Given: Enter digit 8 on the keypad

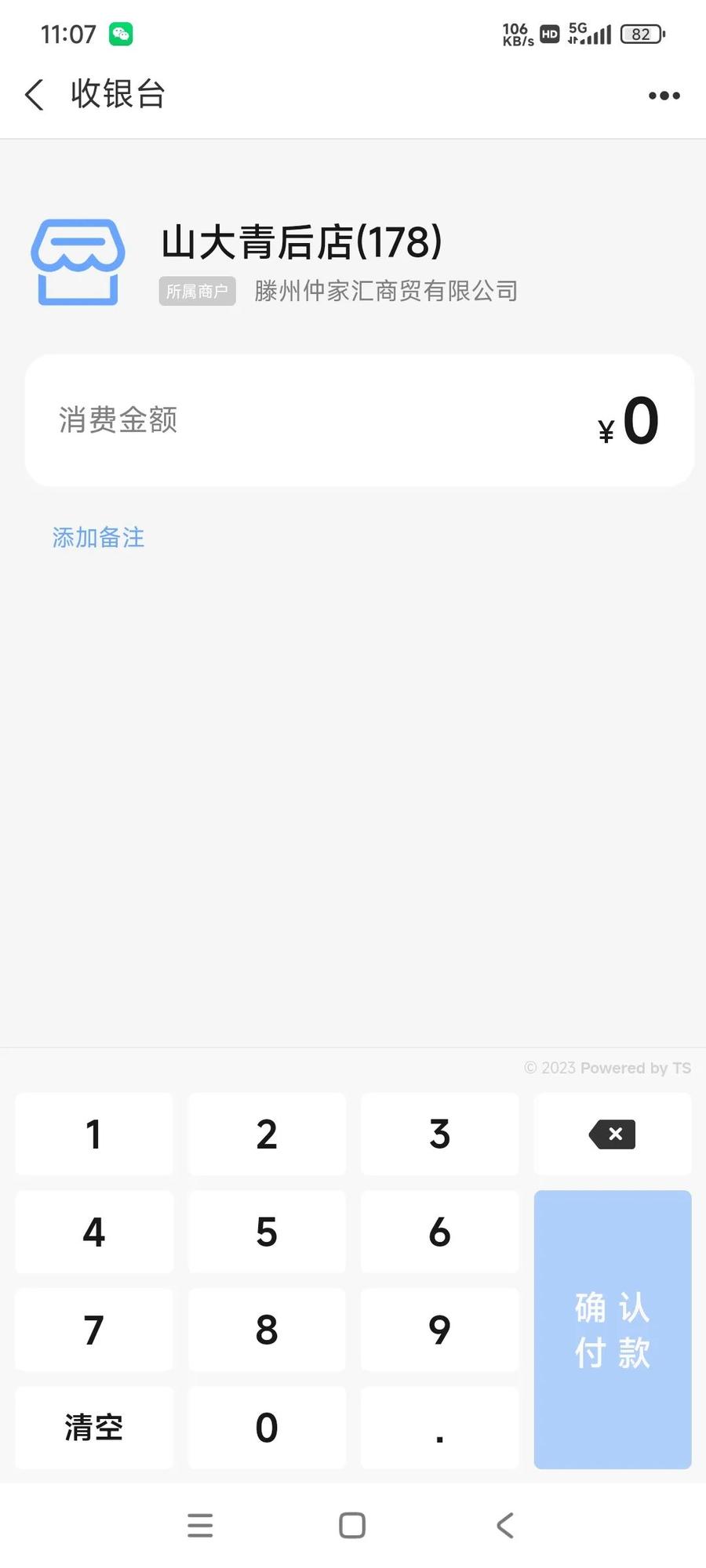Looking at the screenshot, I should tap(267, 1330).
